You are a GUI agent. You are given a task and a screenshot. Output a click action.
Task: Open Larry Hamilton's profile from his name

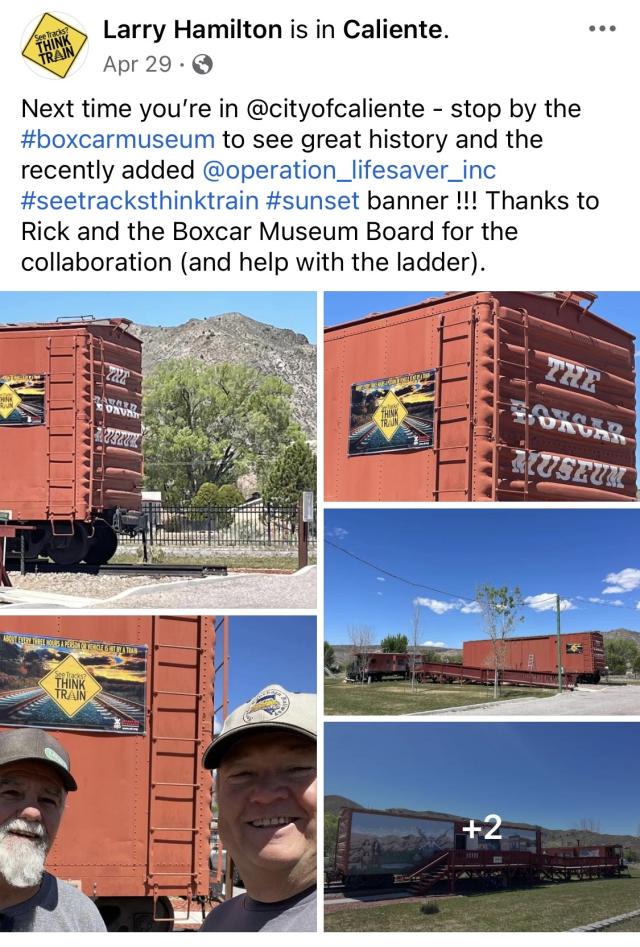[x=193, y=31]
